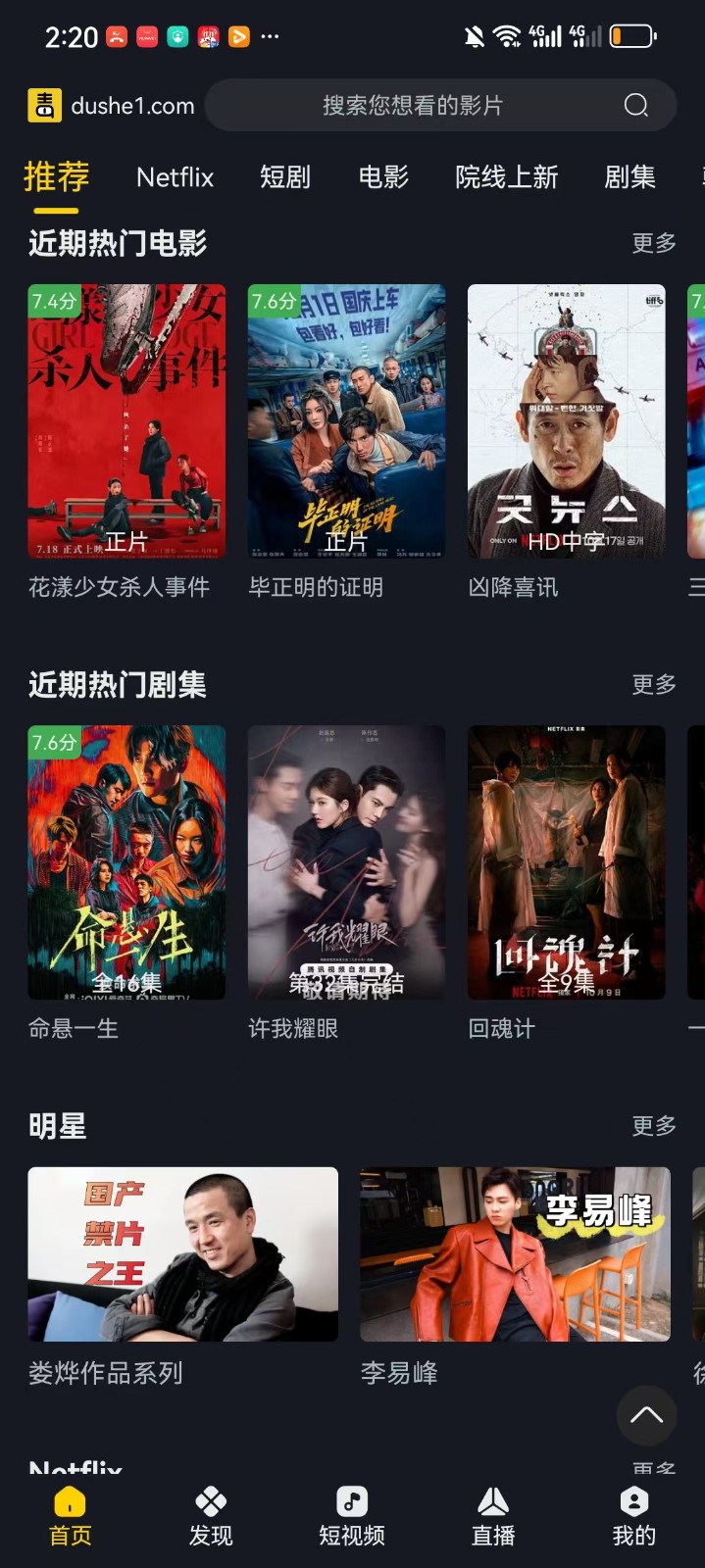
Task: Open the 李易峰 star collection
Action: point(515,1254)
